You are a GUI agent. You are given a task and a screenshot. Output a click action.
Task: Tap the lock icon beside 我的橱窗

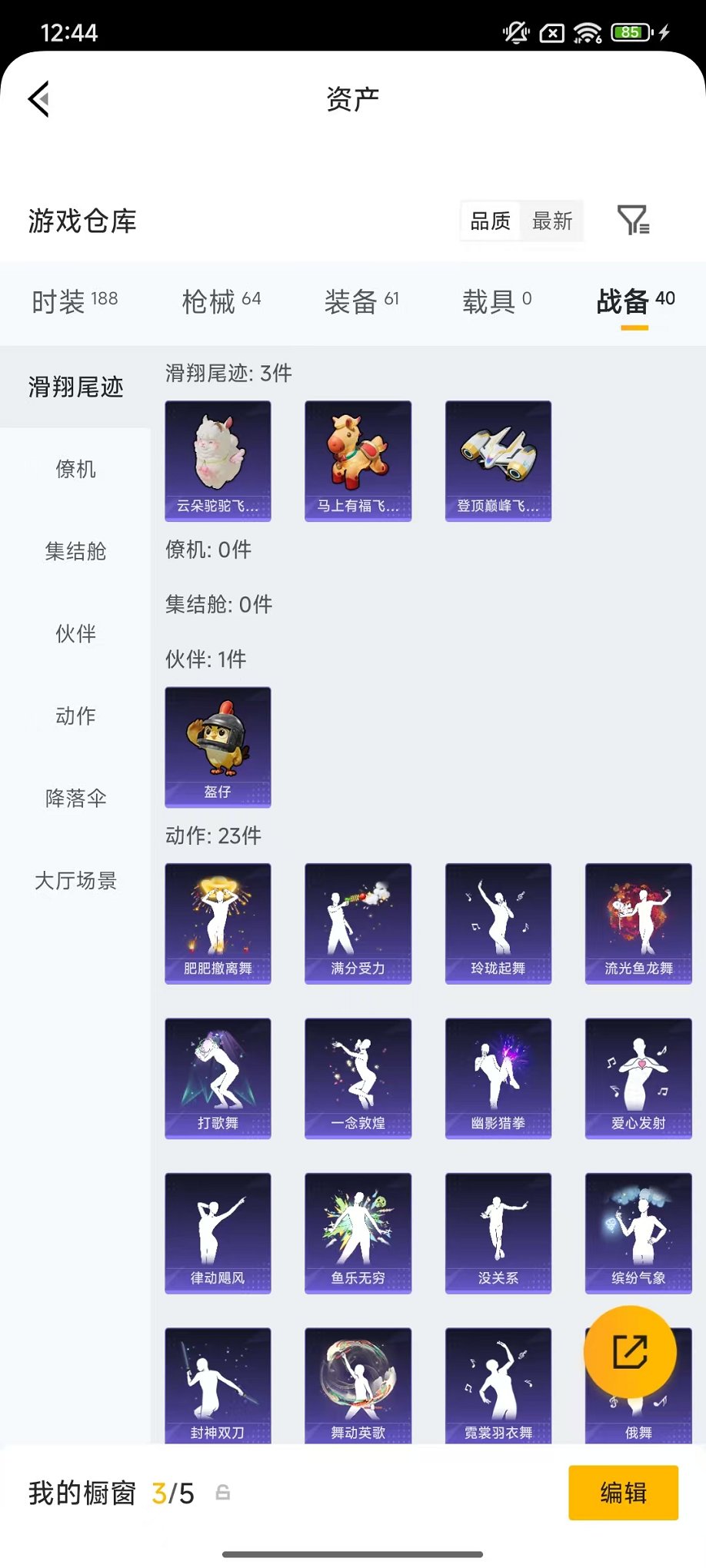(223, 1492)
